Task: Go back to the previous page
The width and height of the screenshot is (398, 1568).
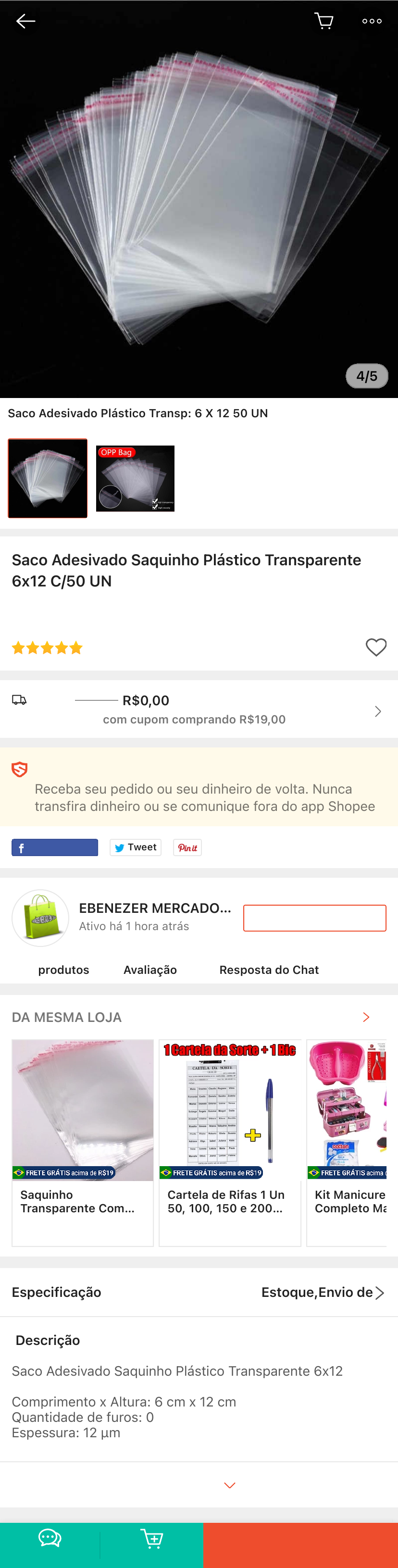Action: (25, 21)
